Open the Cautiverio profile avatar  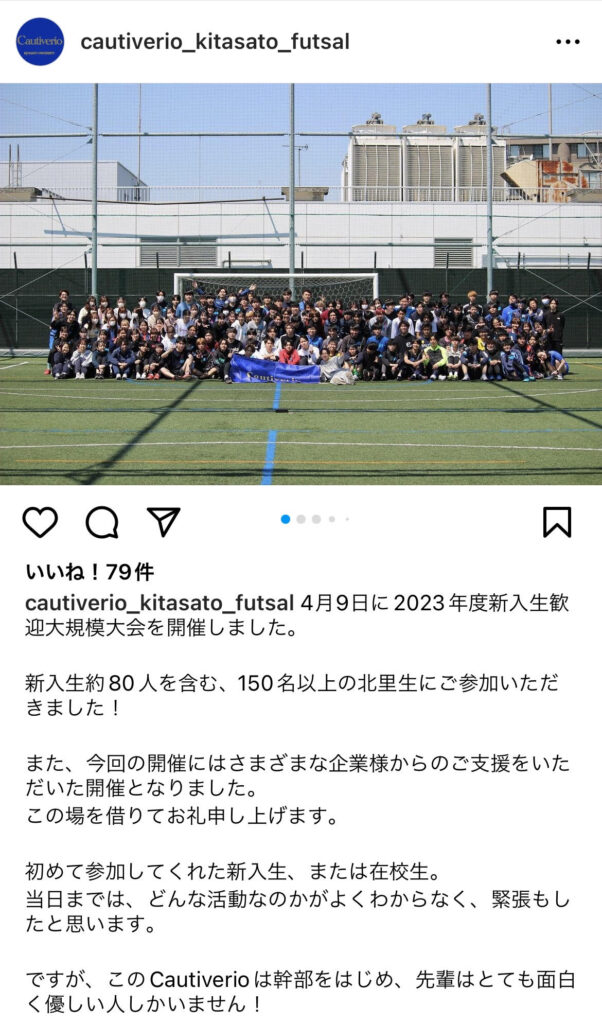[x=40, y=42]
